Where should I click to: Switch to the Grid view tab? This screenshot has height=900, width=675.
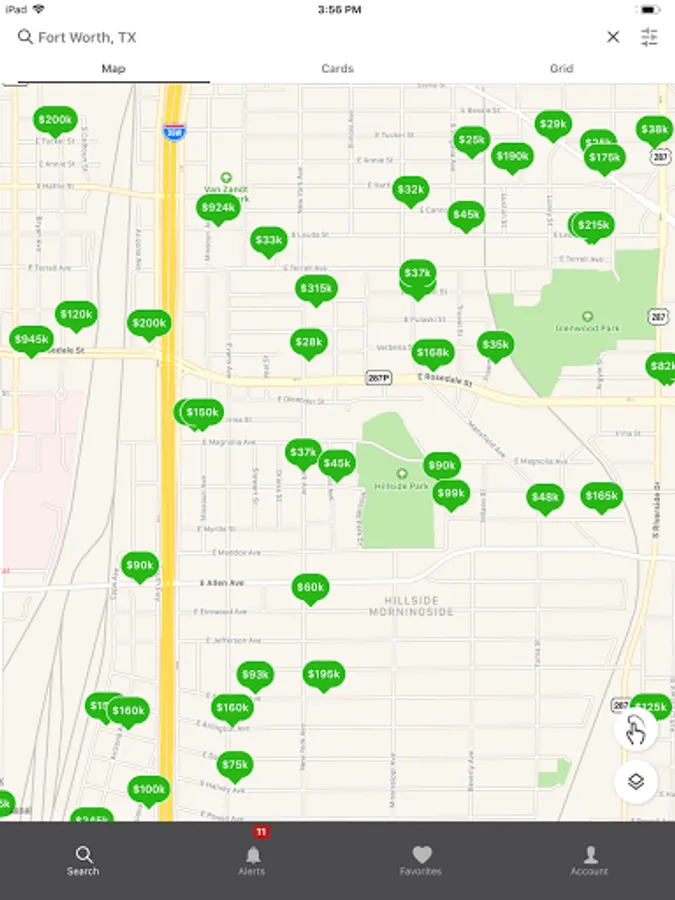(x=561, y=68)
